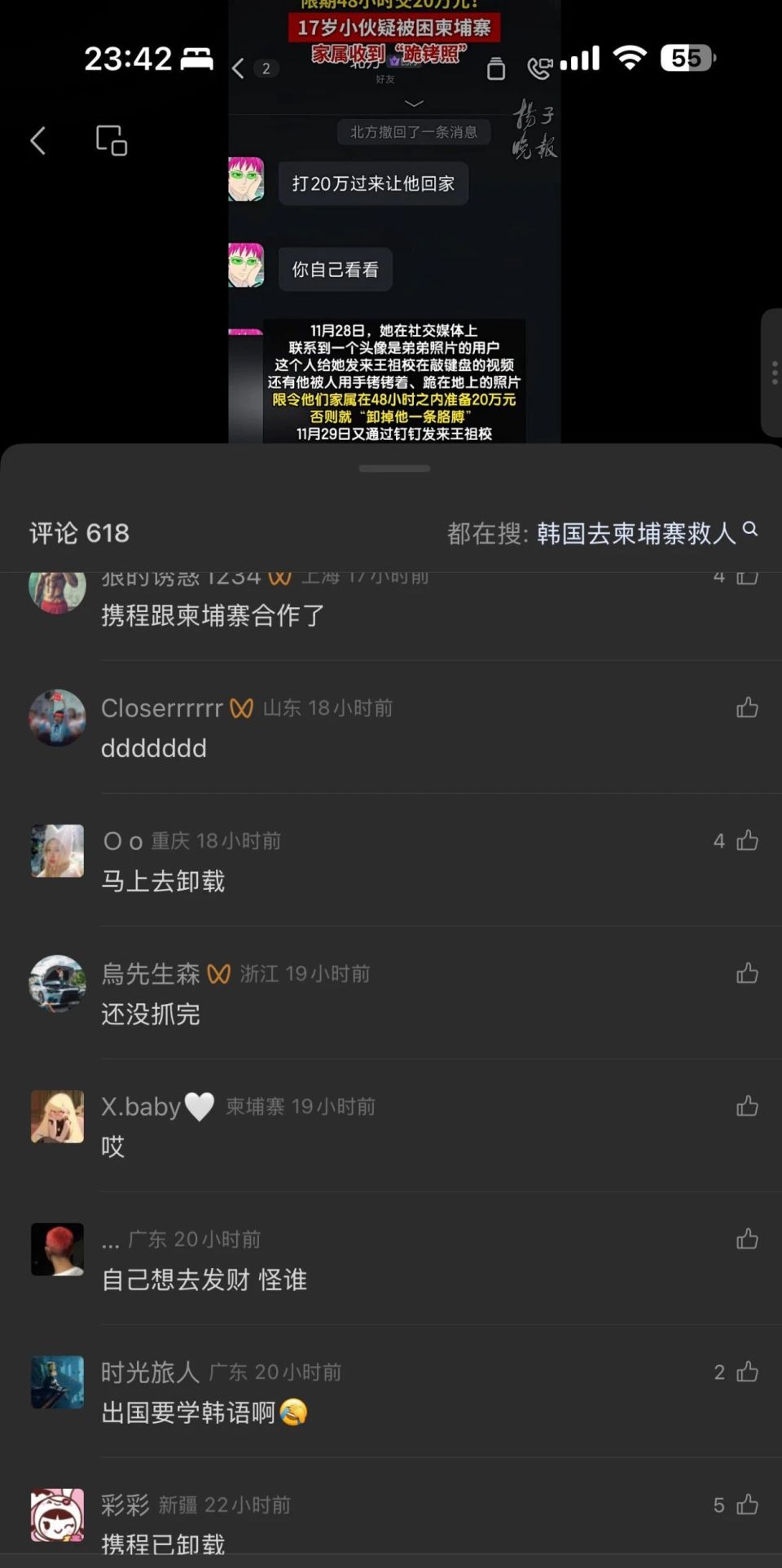Like 彩彩's comment '携程已卸载'
The image size is (782, 1568).
(x=745, y=1504)
